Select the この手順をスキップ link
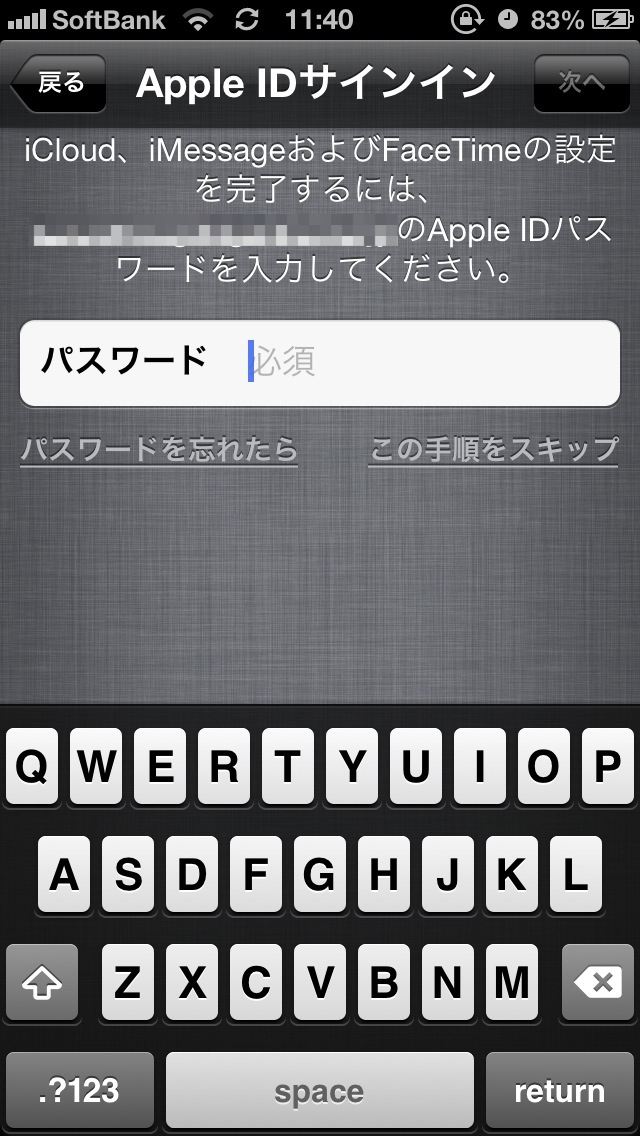The width and height of the screenshot is (640, 1136). coord(494,449)
